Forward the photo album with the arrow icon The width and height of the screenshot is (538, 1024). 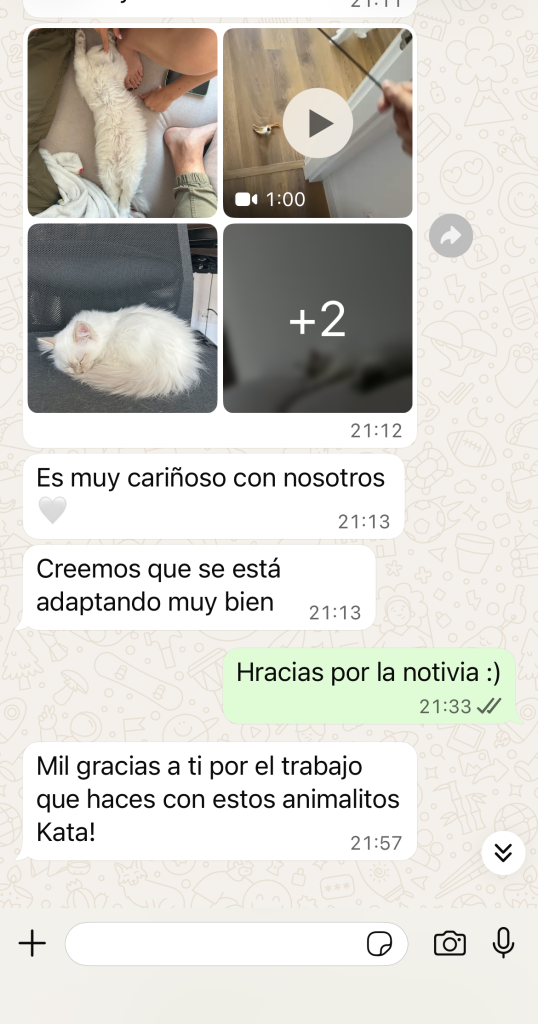coord(451,235)
